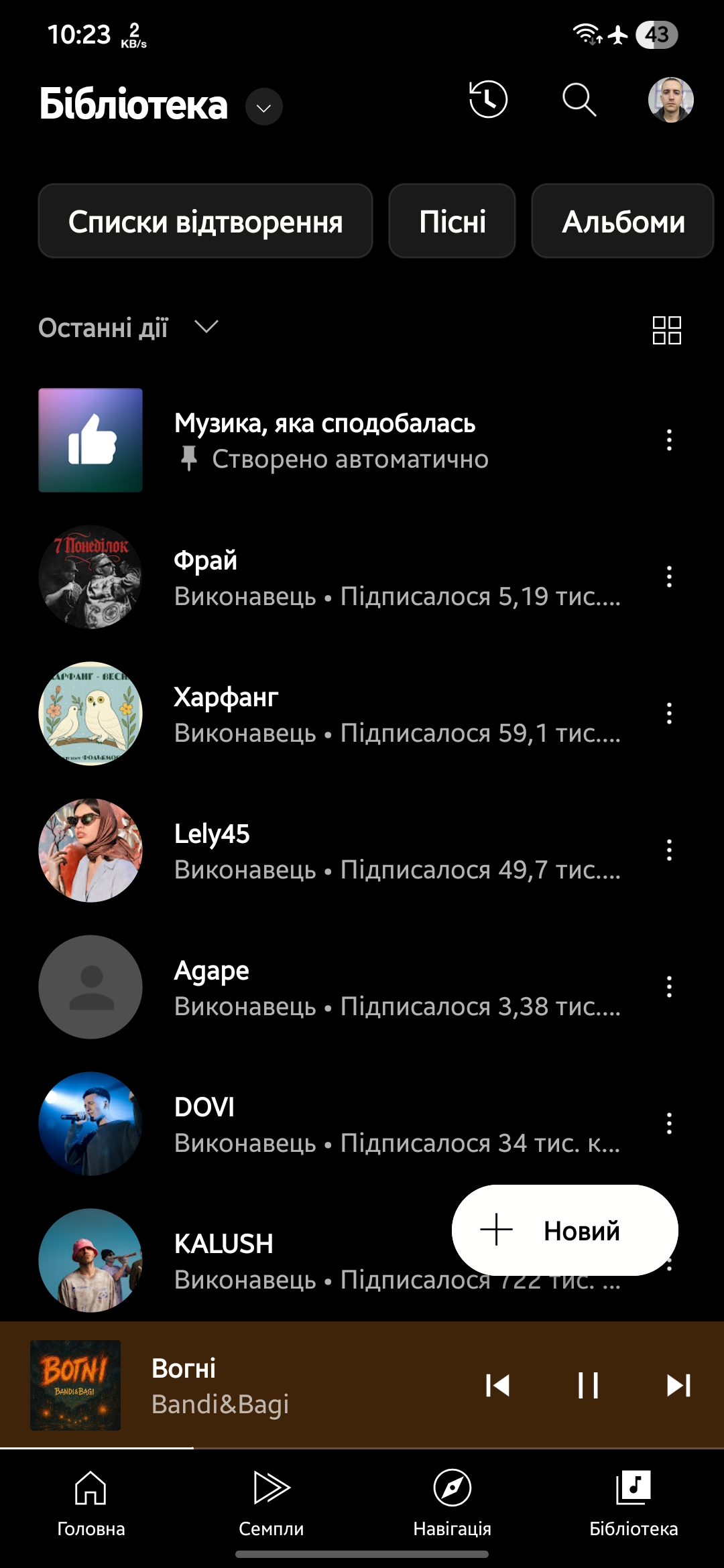724x1568 pixels.
Task: Open the account profile avatar
Action: pyautogui.click(x=670, y=101)
